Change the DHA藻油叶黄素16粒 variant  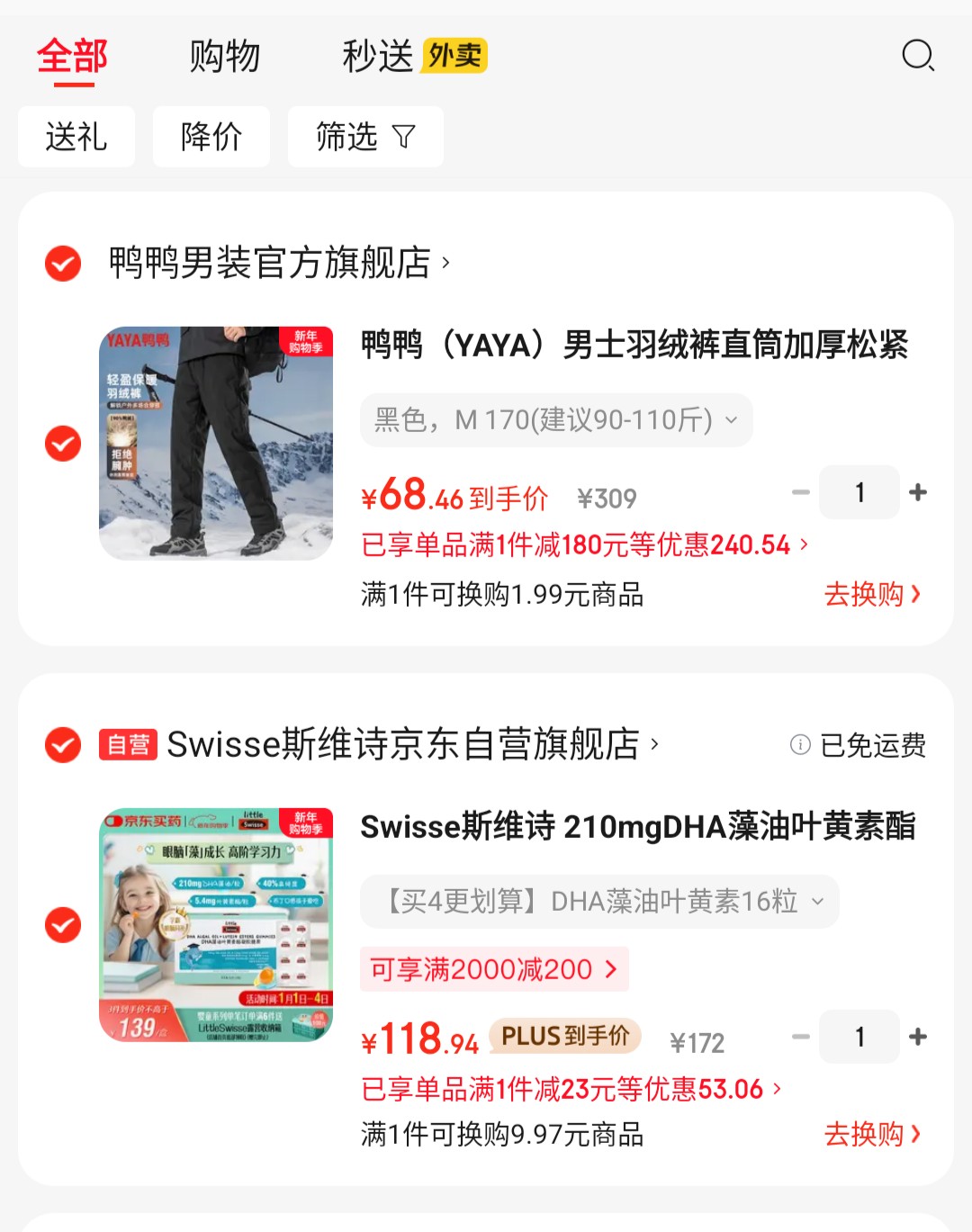pyautogui.click(x=599, y=901)
